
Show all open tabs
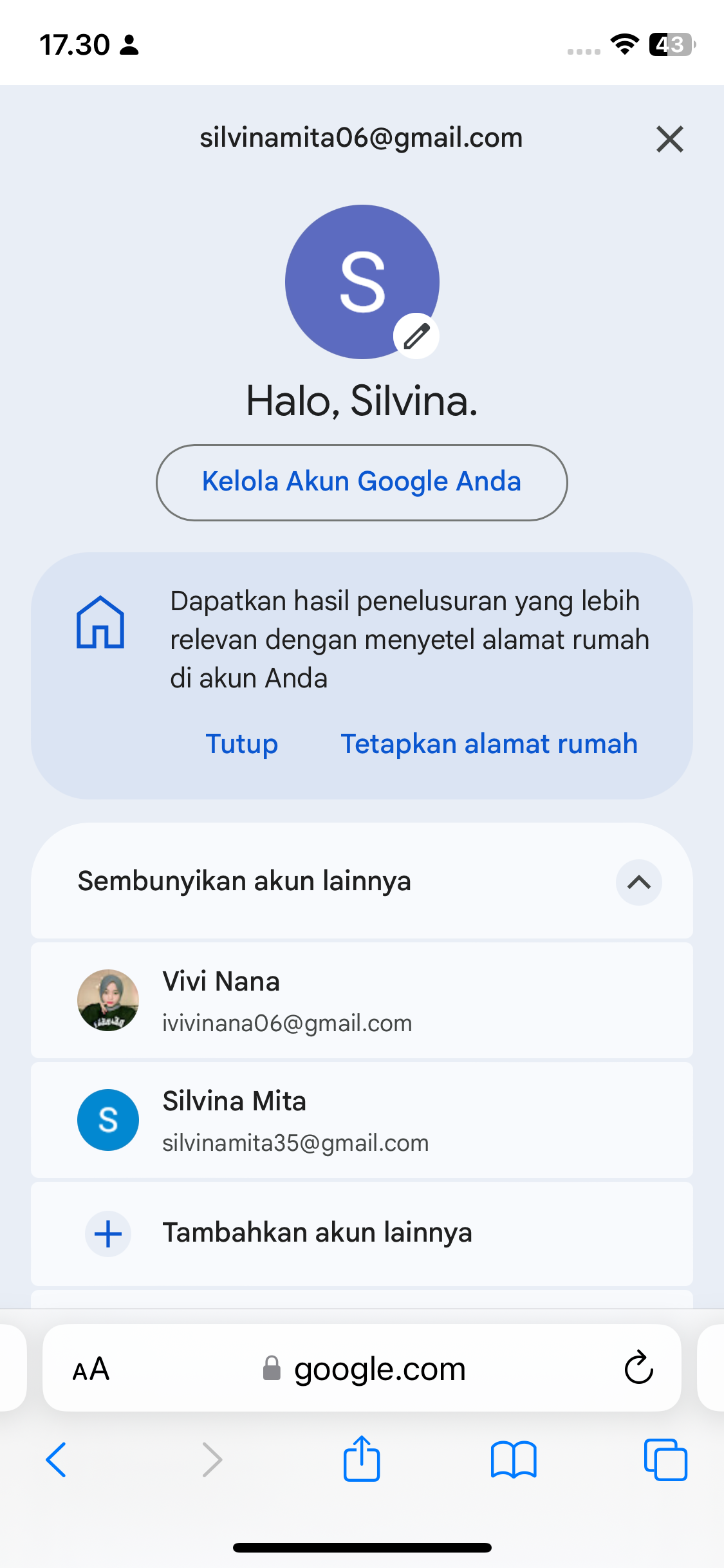tap(665, 1459)
